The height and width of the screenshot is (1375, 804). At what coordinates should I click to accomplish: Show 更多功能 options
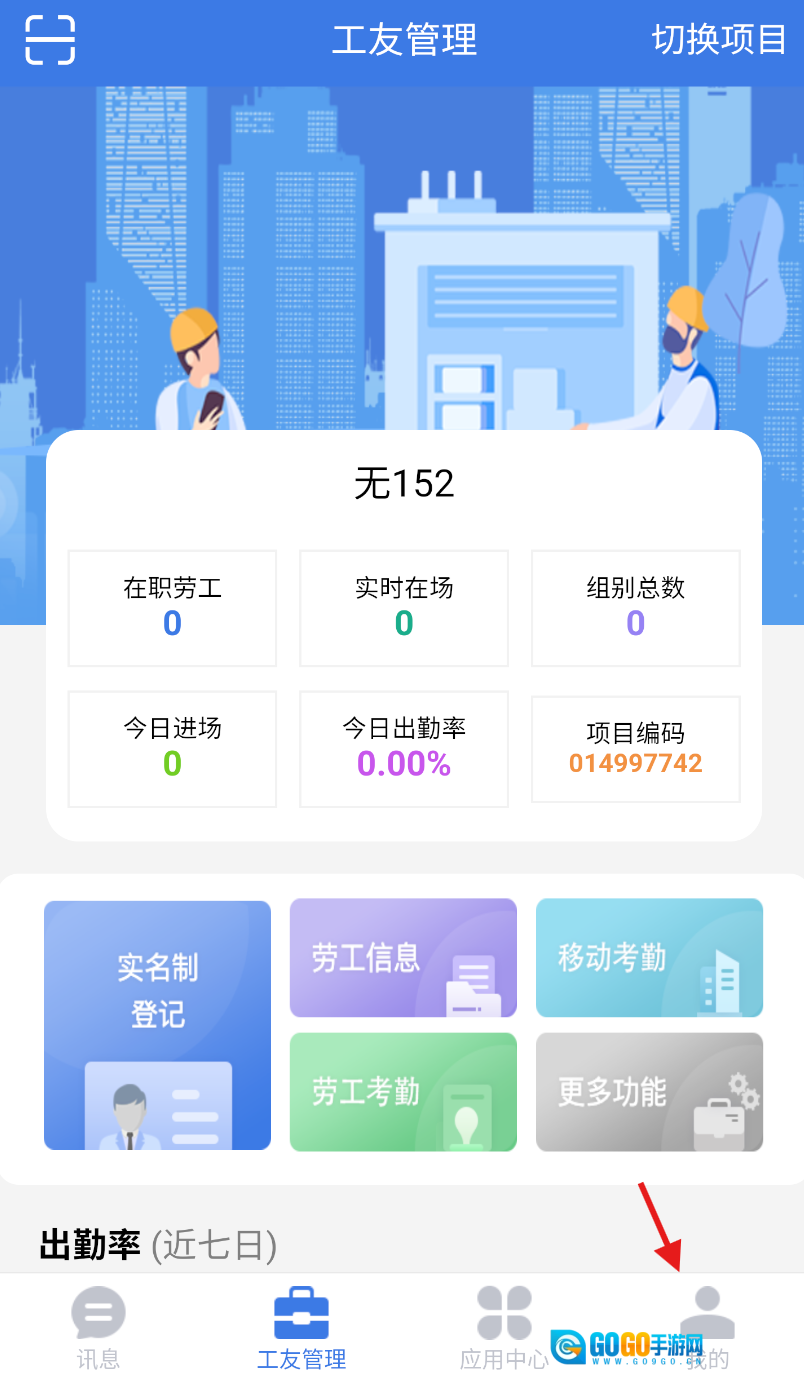click(649, 1092)
